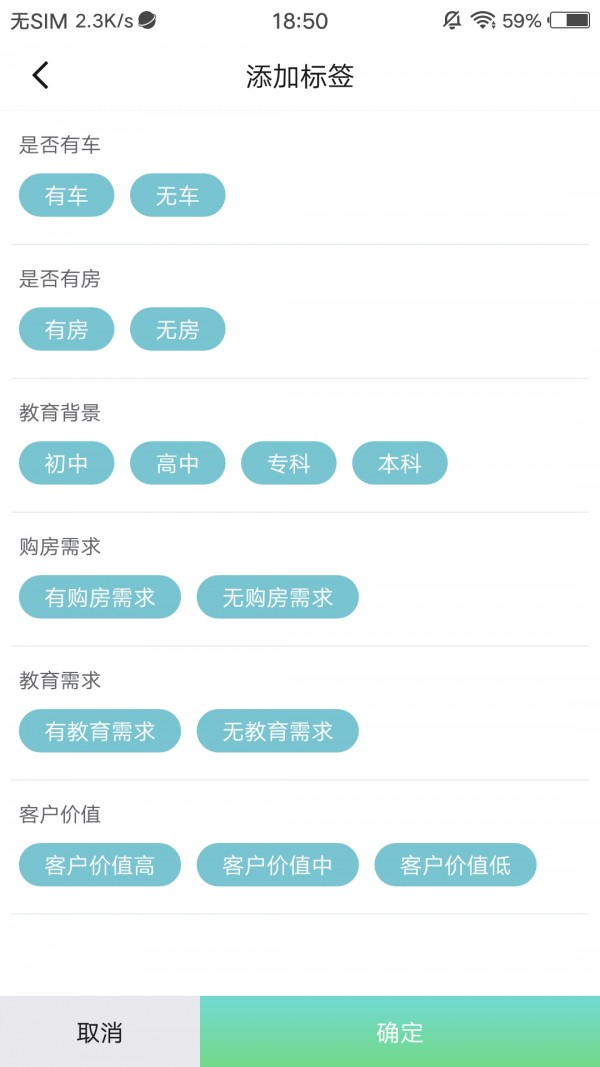Mark the customer as 有购房需求
Screen dimensions: 600x1067
(100, 598)
